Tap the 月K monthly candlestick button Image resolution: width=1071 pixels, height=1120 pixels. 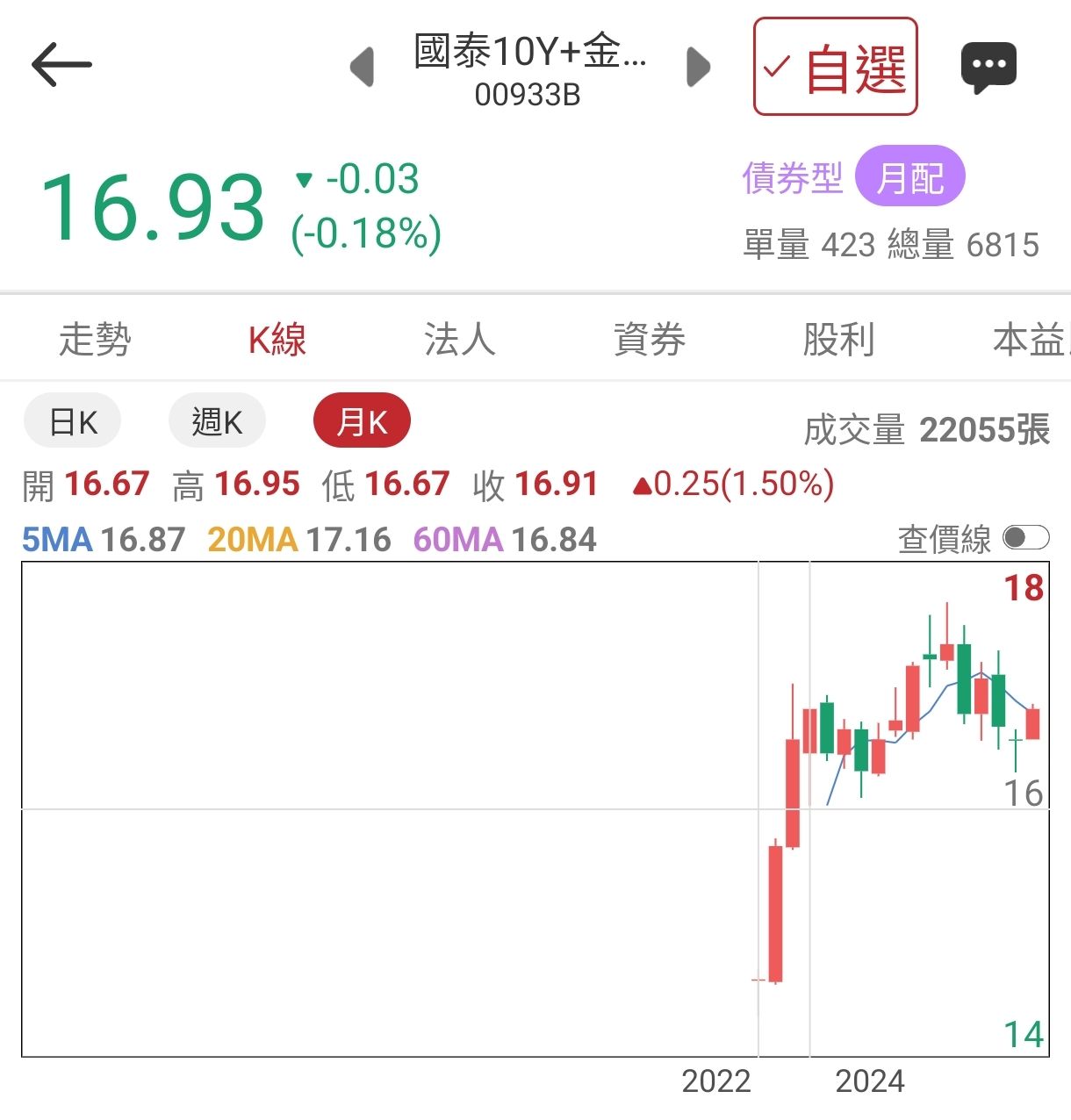pyautogui.click(x=362, y=420)
